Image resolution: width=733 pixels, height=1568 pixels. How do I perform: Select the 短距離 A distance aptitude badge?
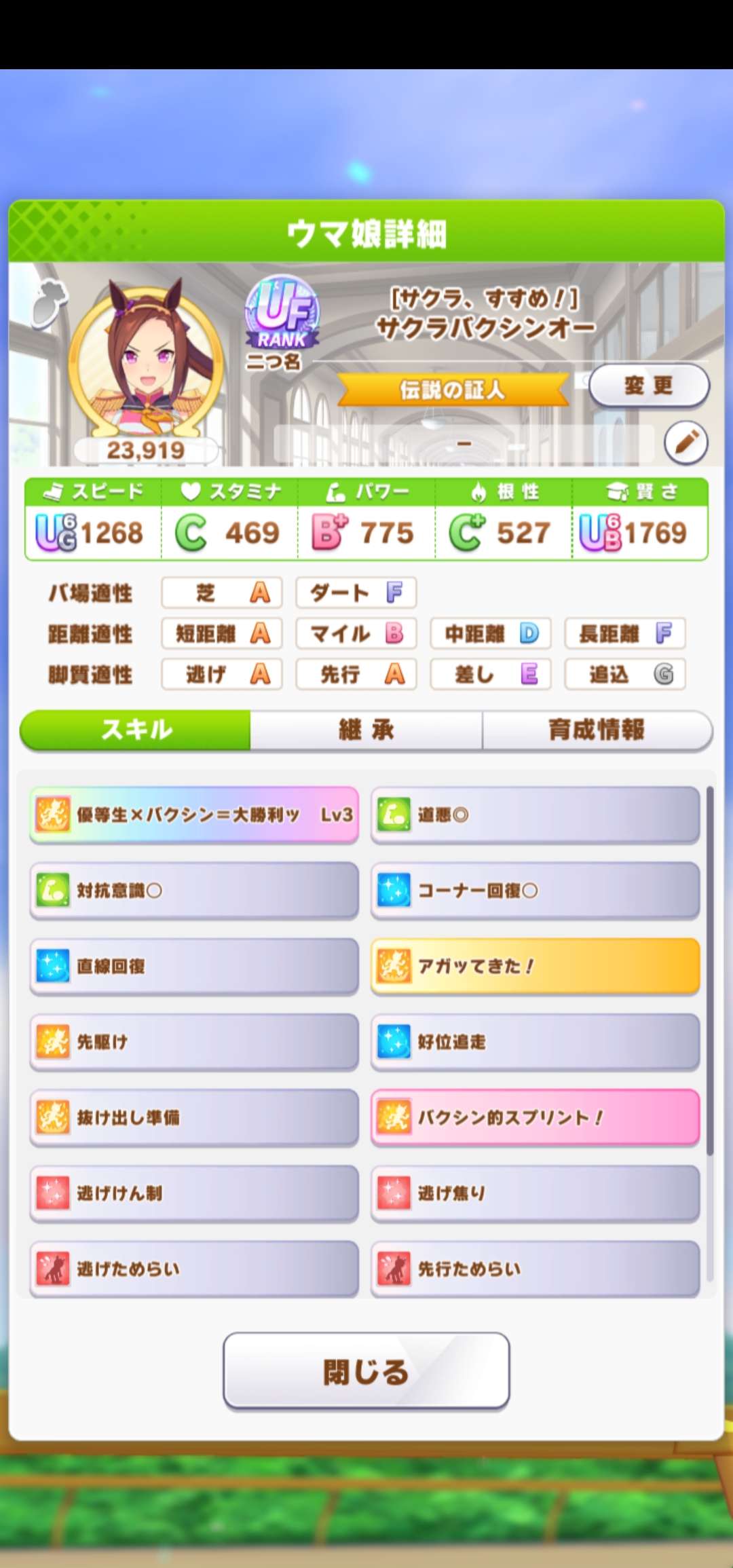pyautogui.click(x=221, y=633)
